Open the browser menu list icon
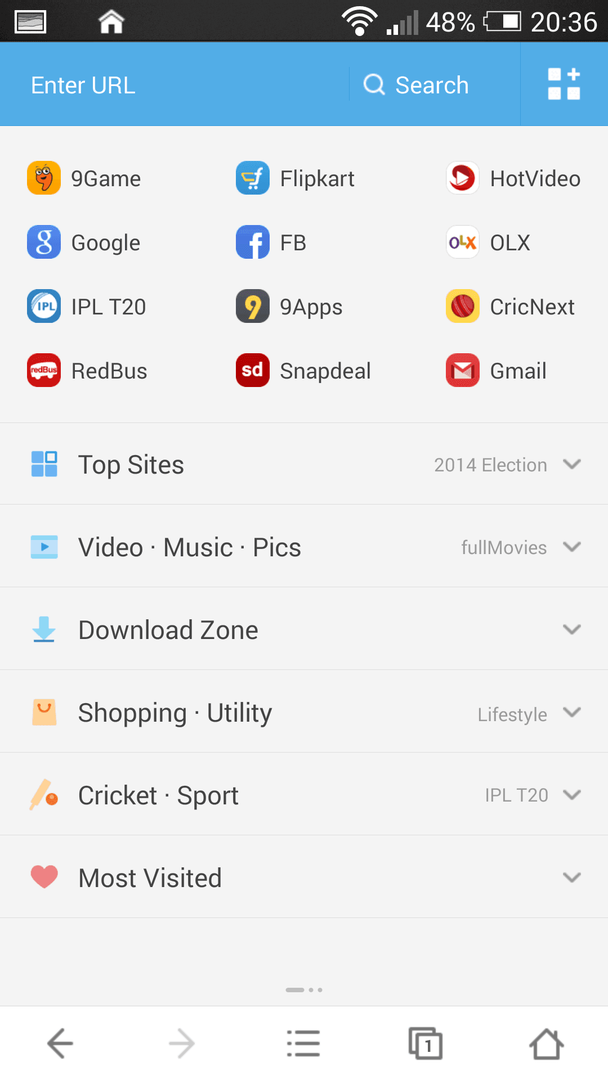 [304, 1044]
